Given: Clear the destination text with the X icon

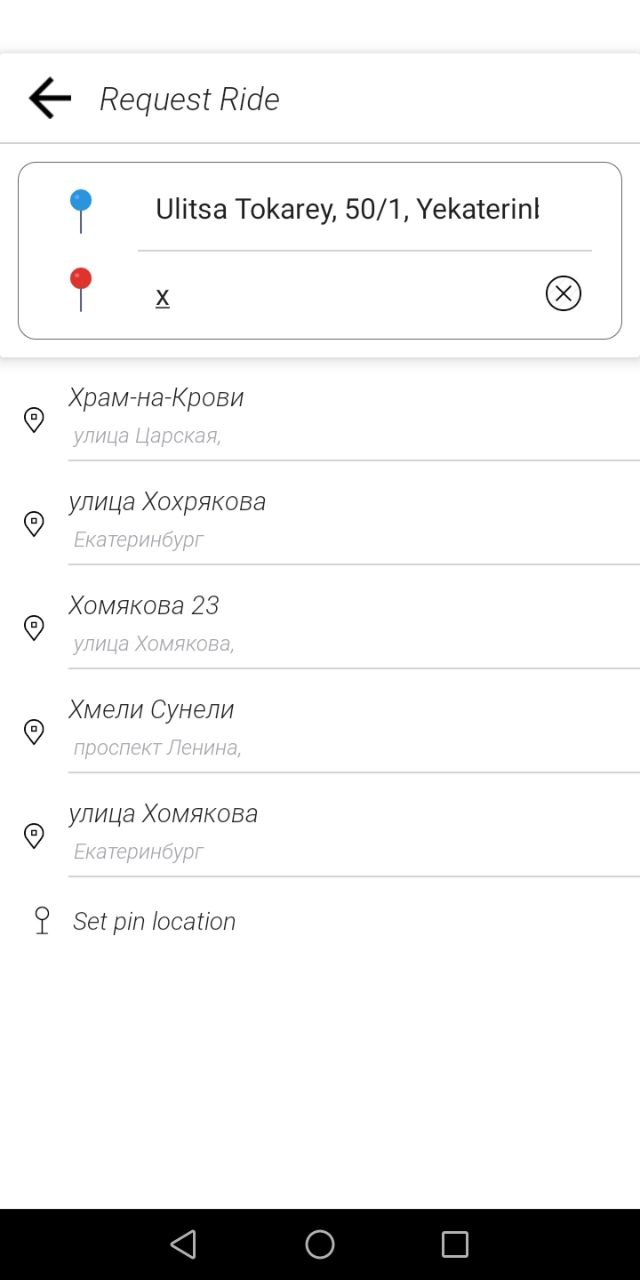Looking at the screenshot, I should click(x=563, y=294).
